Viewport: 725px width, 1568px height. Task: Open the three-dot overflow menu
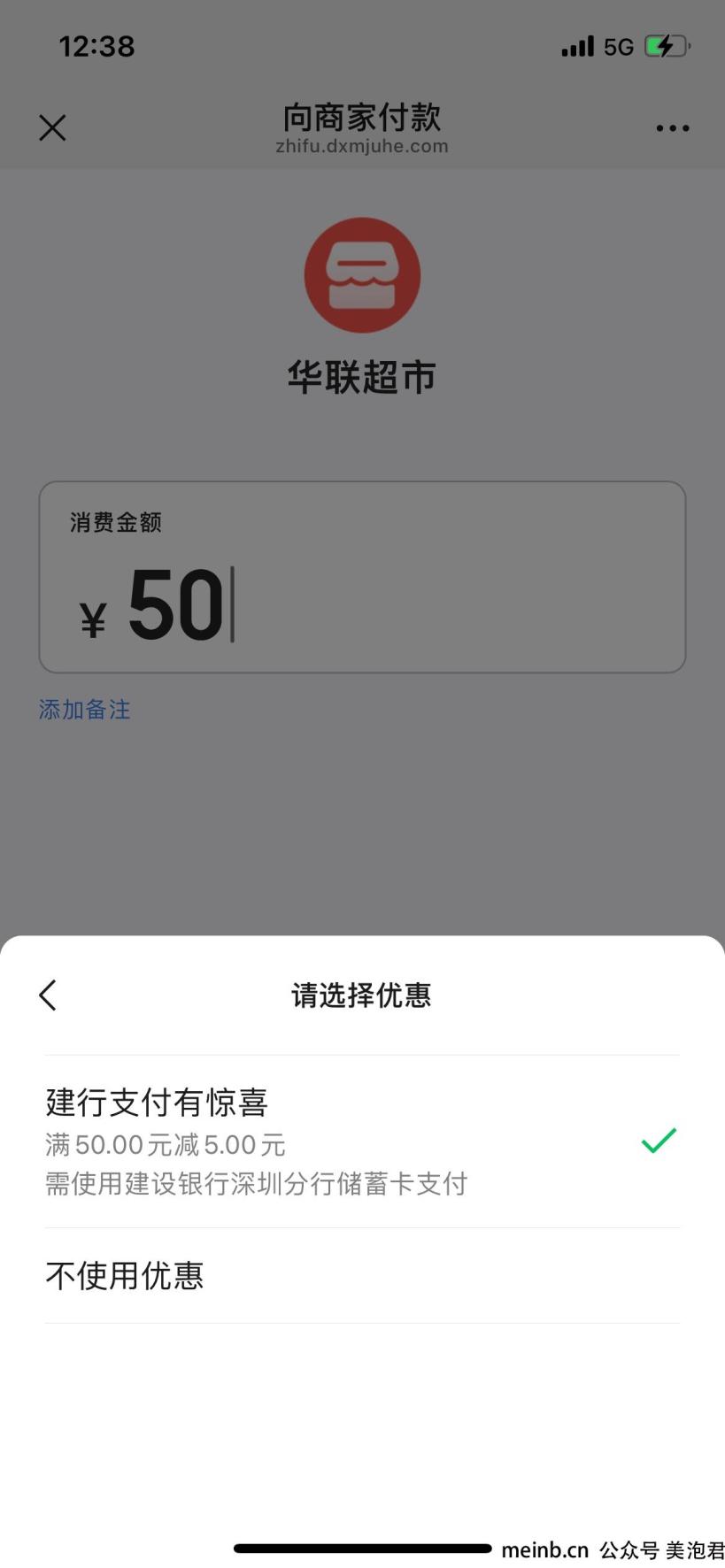[672, 128]
